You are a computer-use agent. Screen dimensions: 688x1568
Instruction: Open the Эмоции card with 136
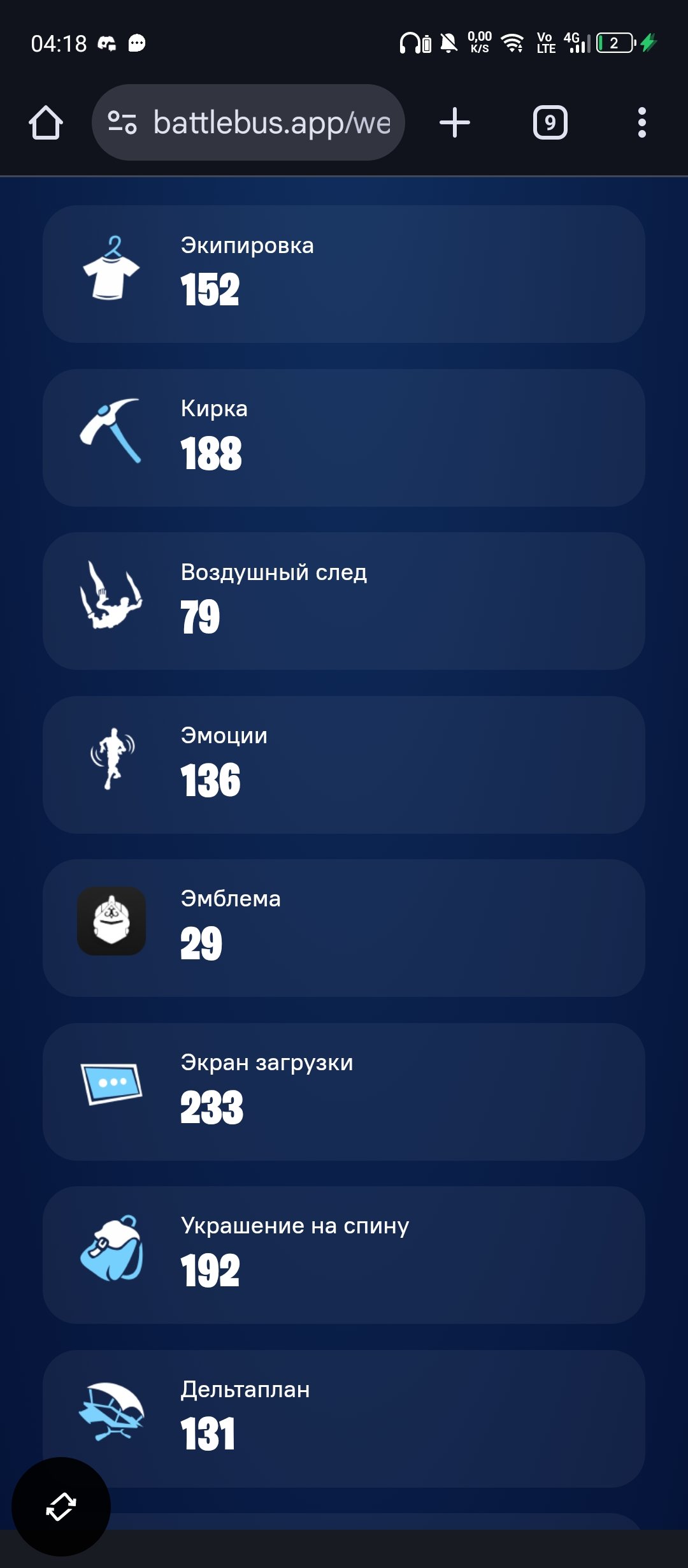tap(344, 765)
